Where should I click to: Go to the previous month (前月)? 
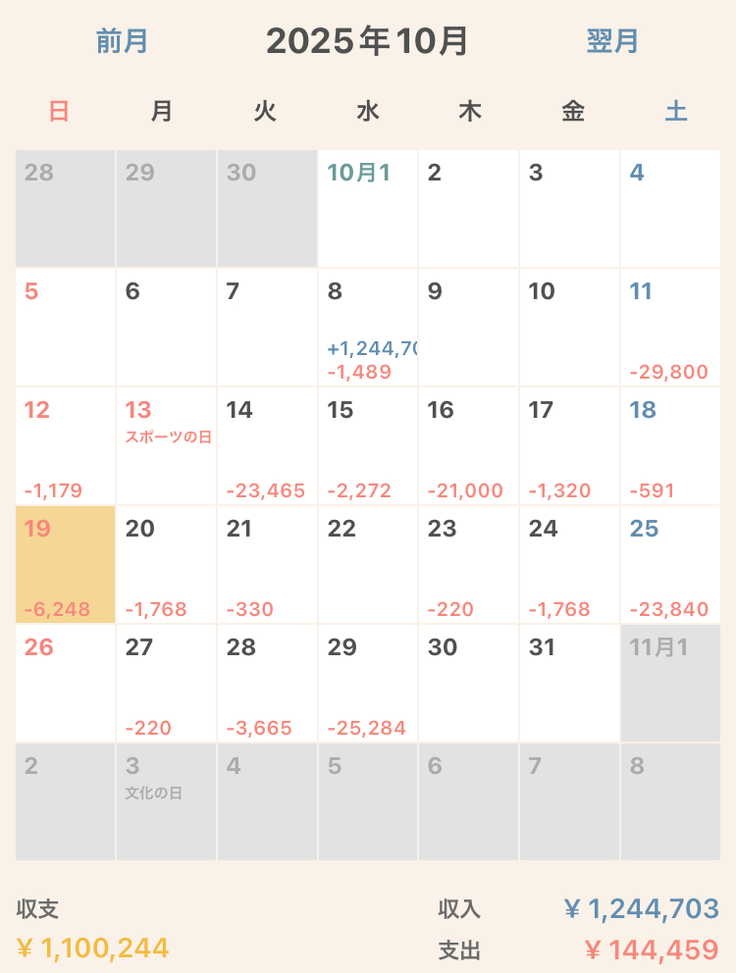pyautogui.click(x=122, y=42)
